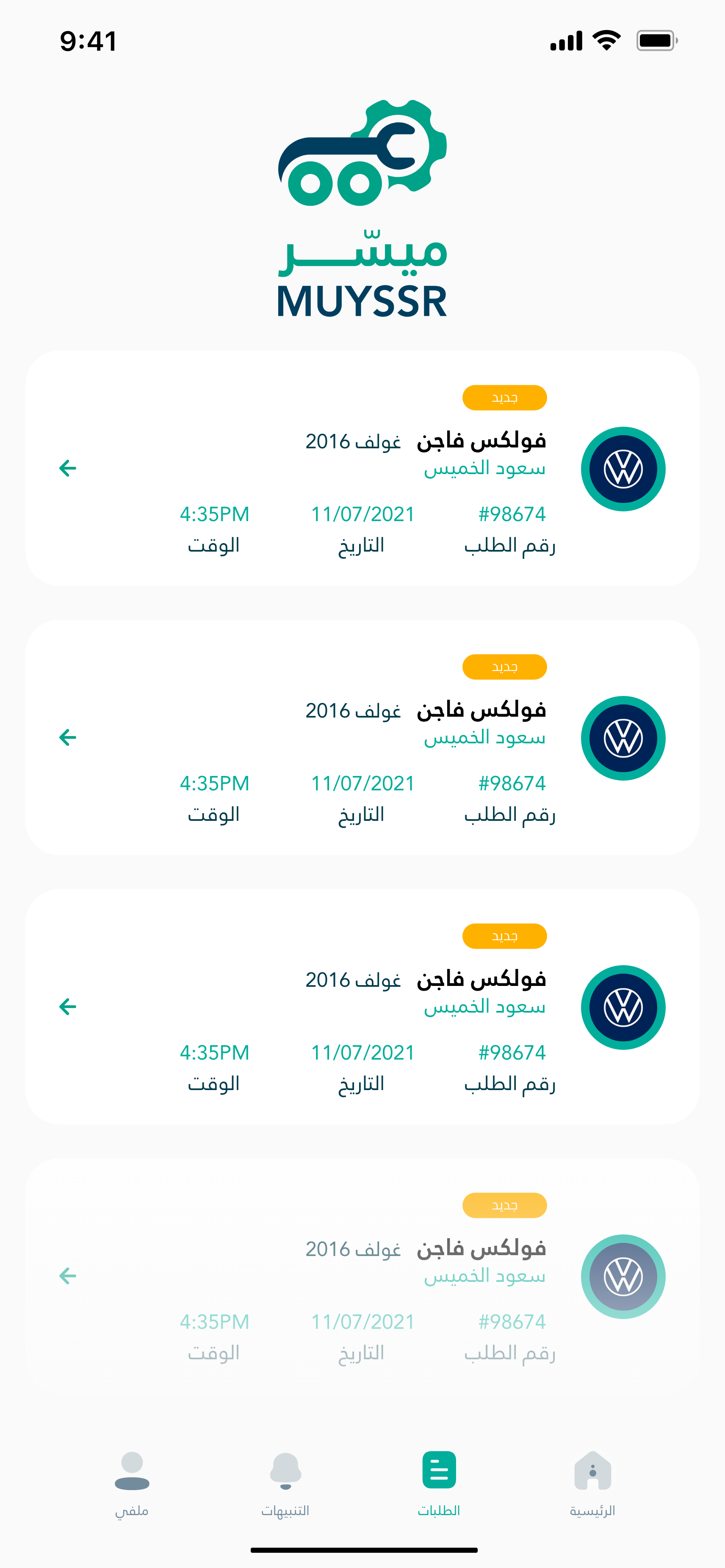This screenshot has height=1568, width=725.
Task: Open the first order card #98674 in the list
Action: point(362,468)
